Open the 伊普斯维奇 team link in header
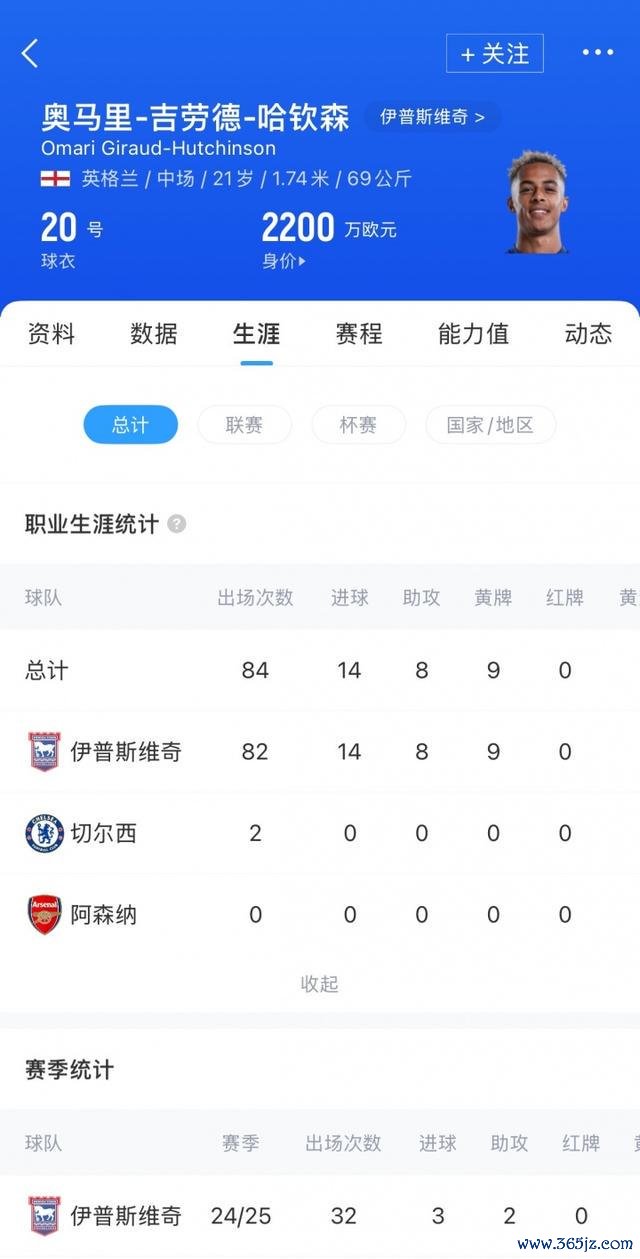This screenshot has height=1259, width=640. 432,117
